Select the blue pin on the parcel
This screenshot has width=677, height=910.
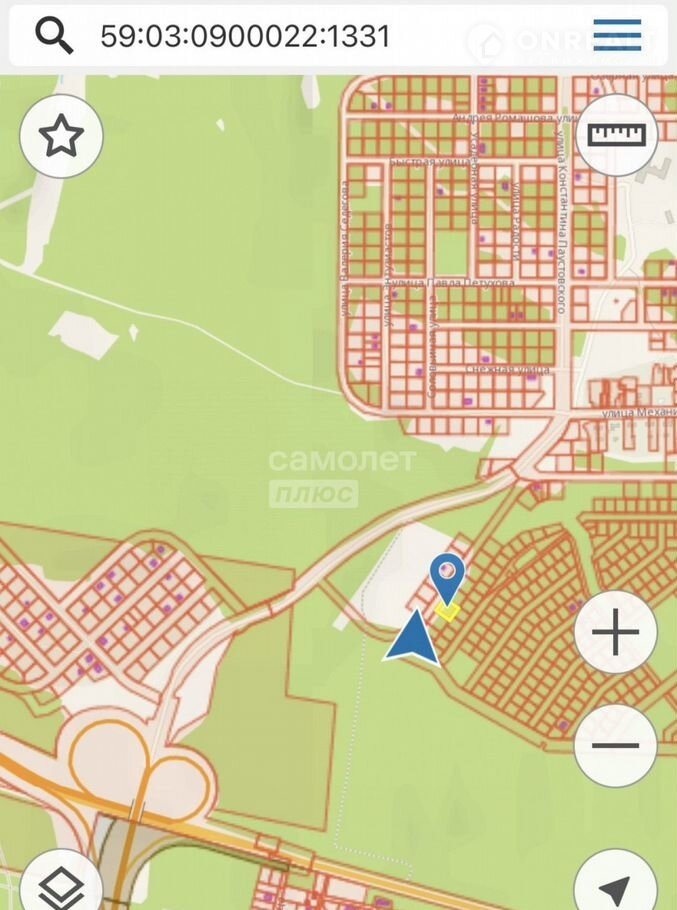(447, 576)
